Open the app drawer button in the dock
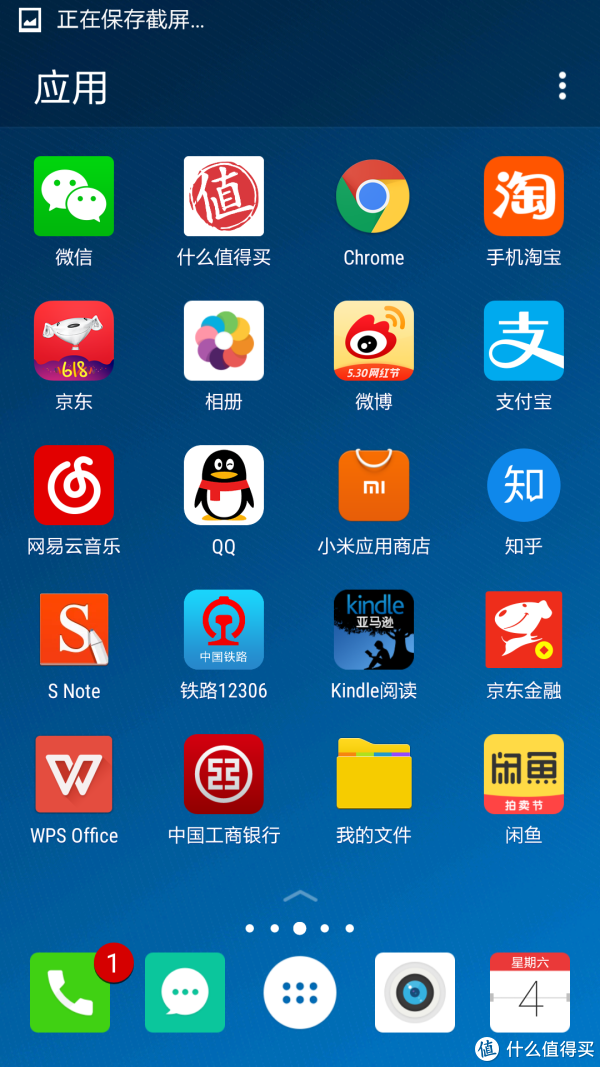 [300, 992]
